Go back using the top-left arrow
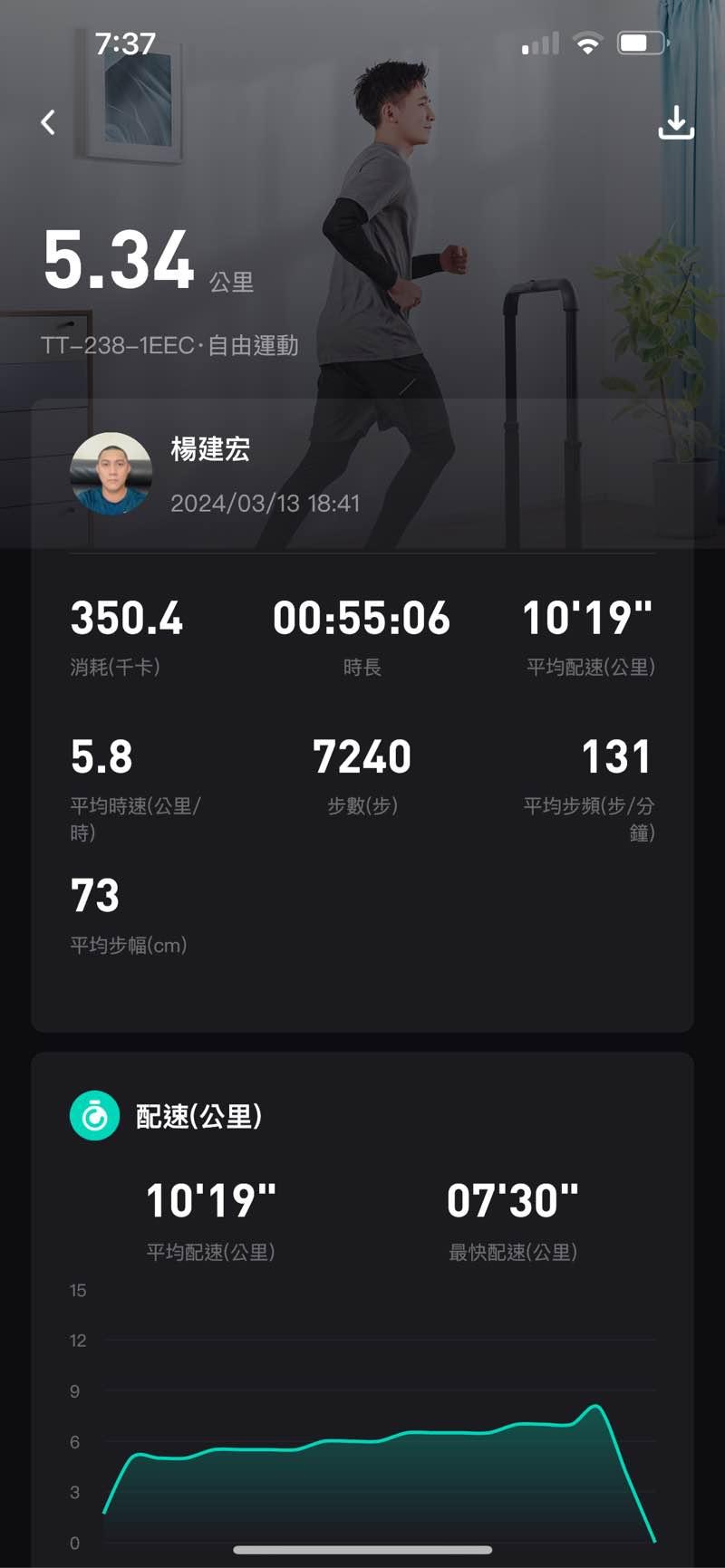This screenshot has height=1568, width=725. tap(49, 122)
